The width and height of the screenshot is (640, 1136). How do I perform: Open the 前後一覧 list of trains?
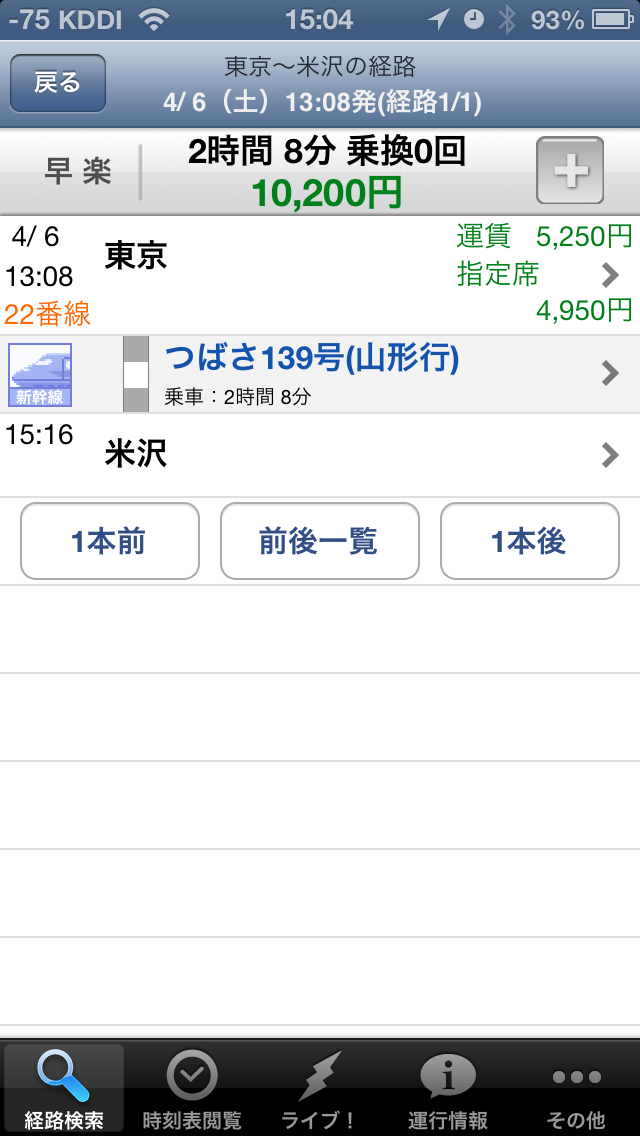tap(319, 541)
